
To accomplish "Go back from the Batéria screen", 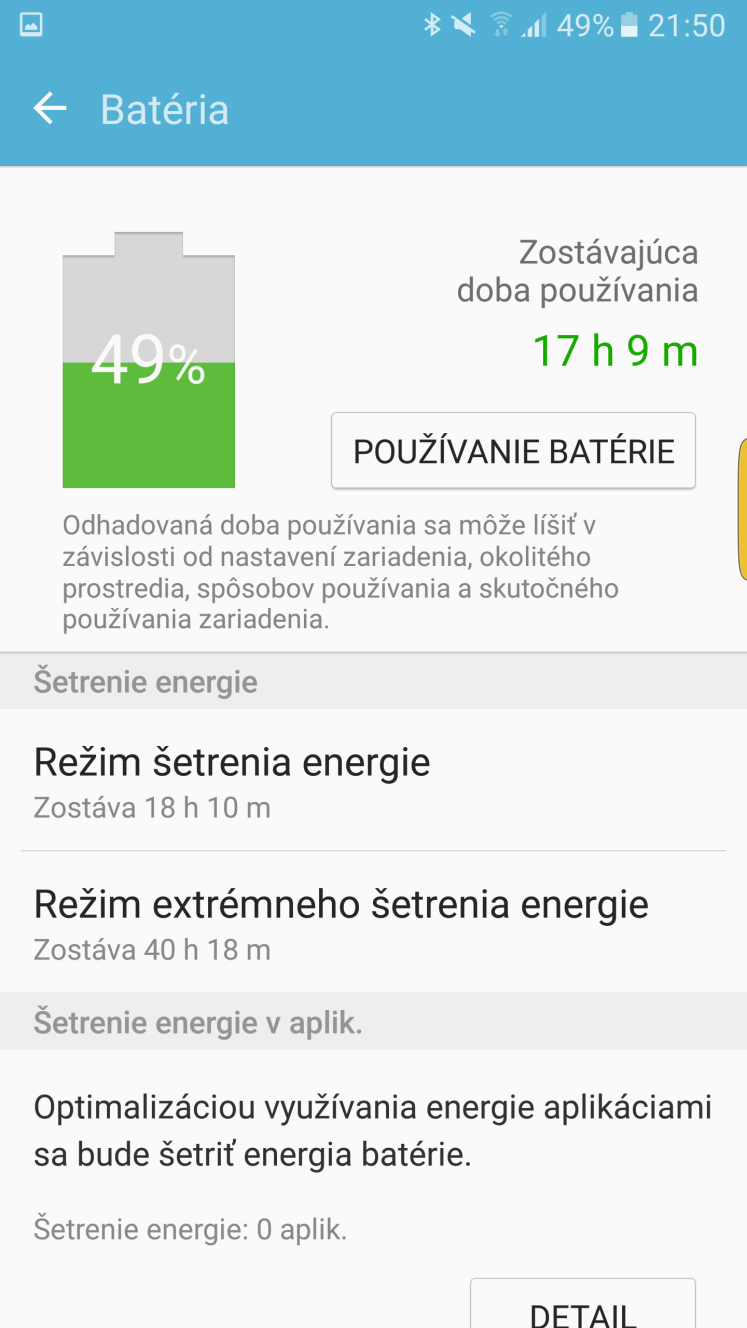I will point(49,109).
